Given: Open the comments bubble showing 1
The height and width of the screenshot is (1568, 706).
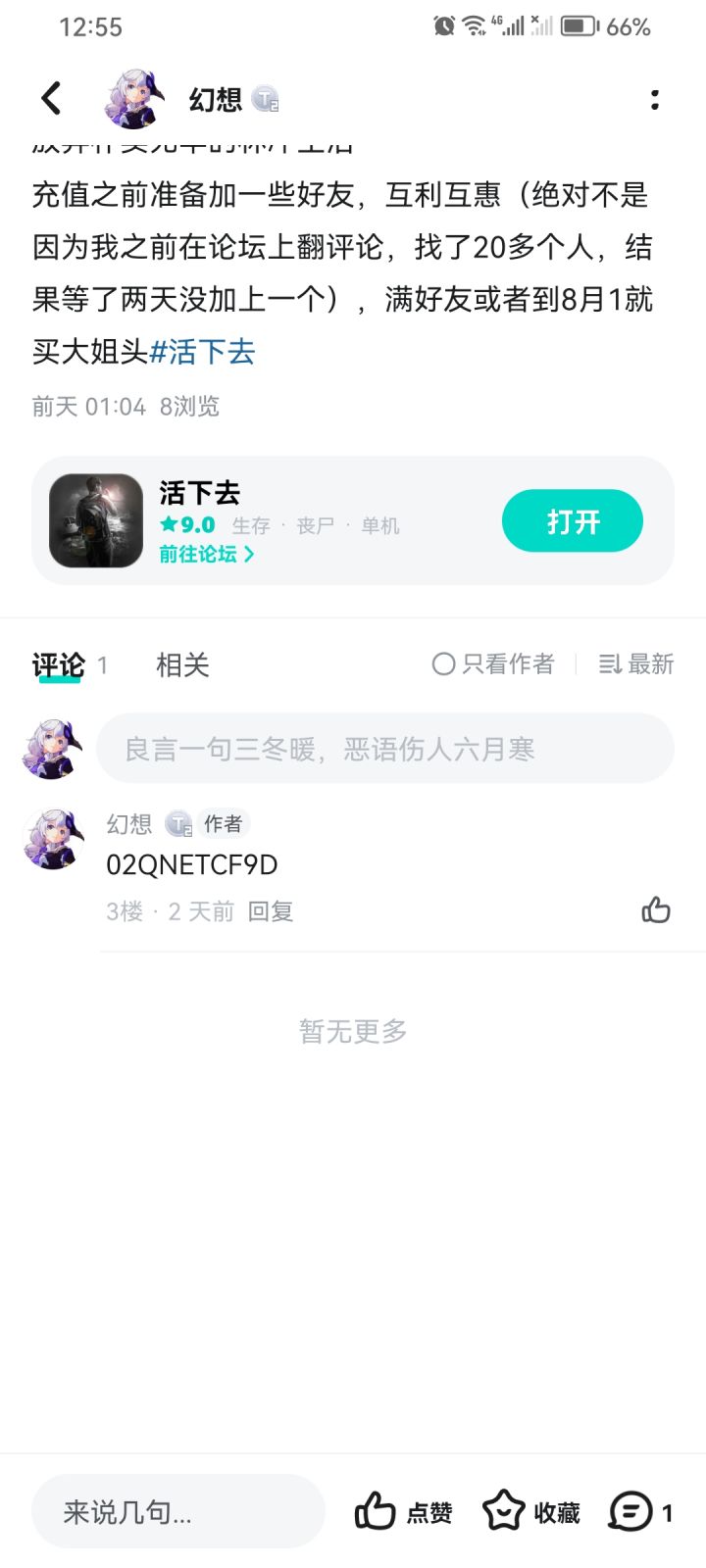Looking at the screenshot, I should click(640, 1512).
